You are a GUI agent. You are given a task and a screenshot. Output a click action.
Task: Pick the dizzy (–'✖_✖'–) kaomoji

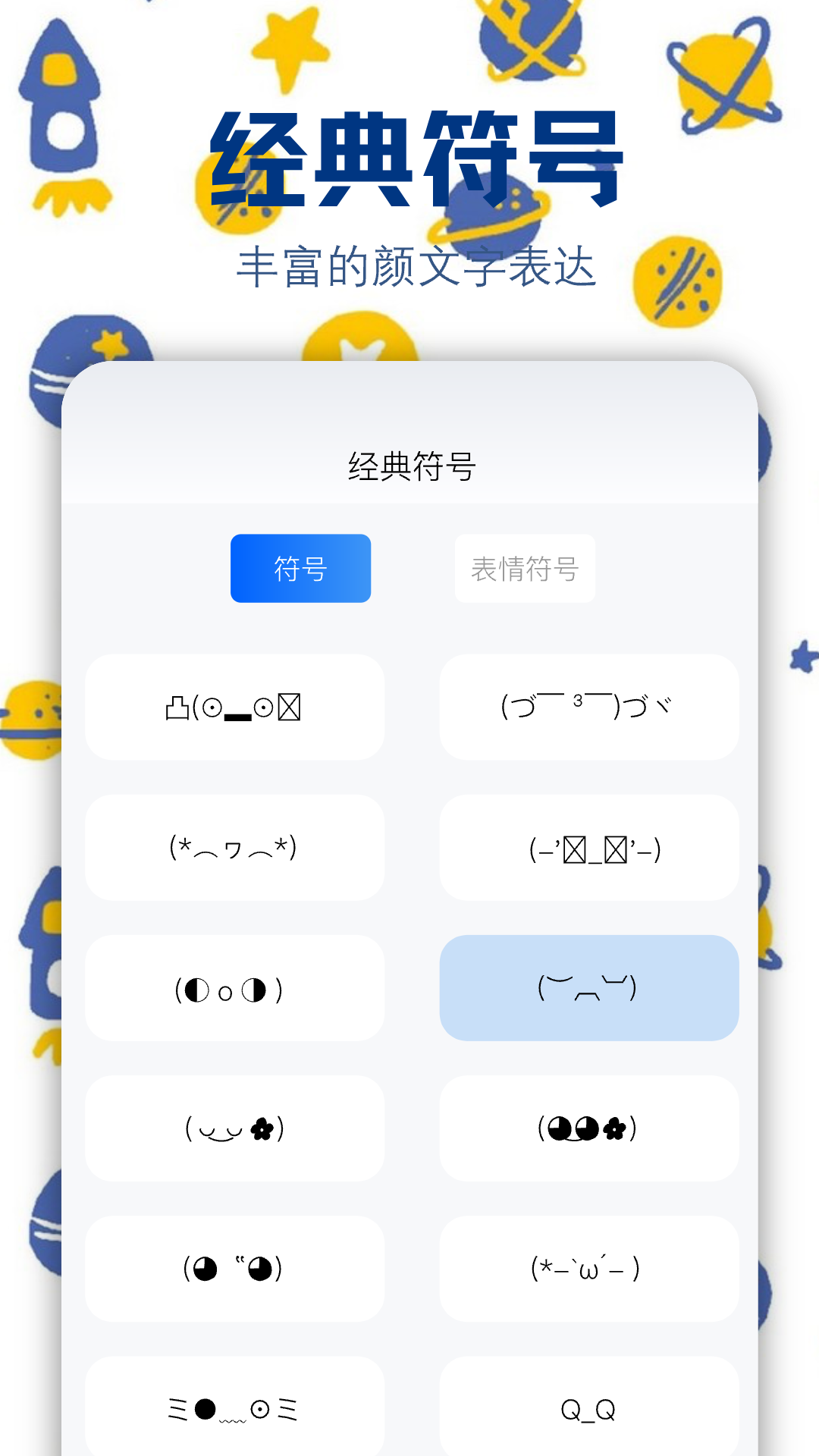pos(589,847)
